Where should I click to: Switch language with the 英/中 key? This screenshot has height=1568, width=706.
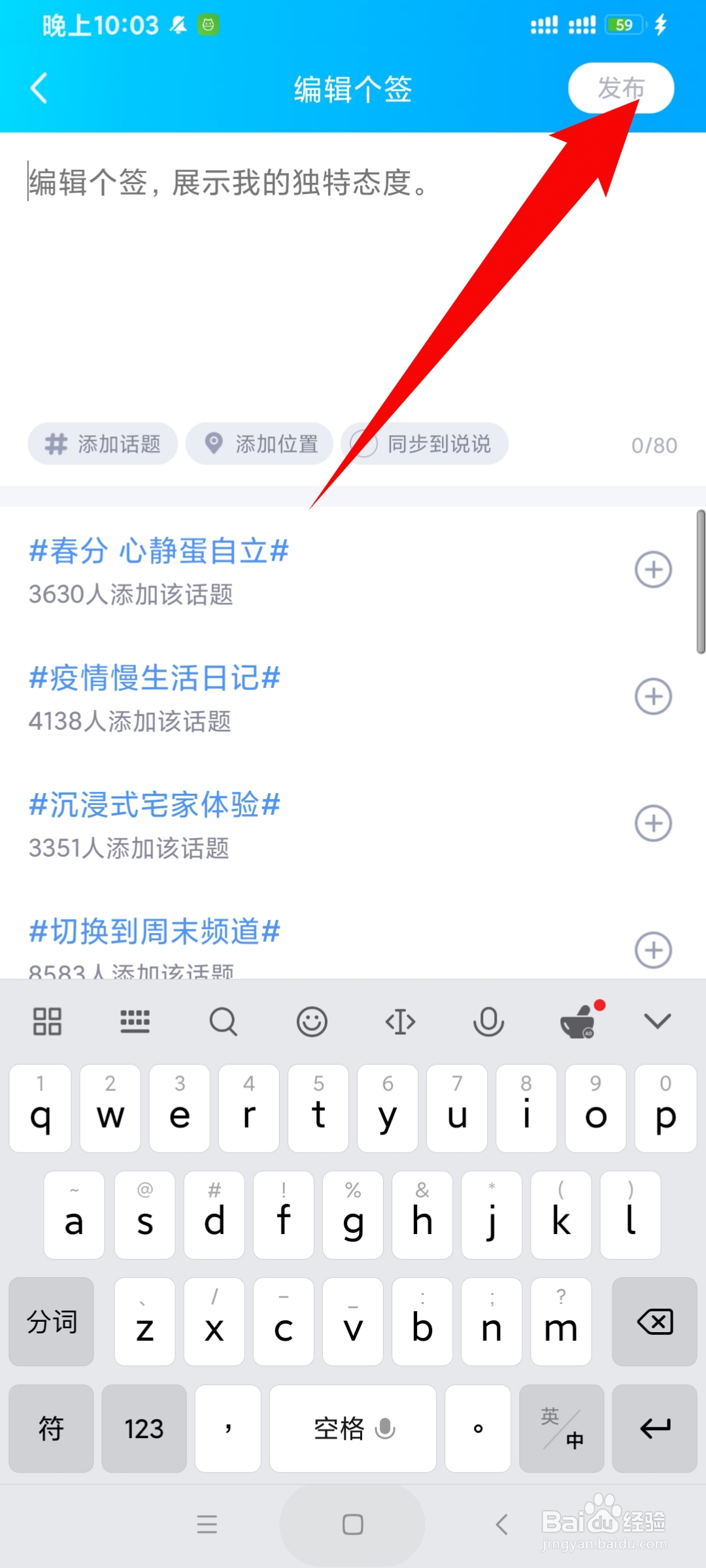point(561,1428)
